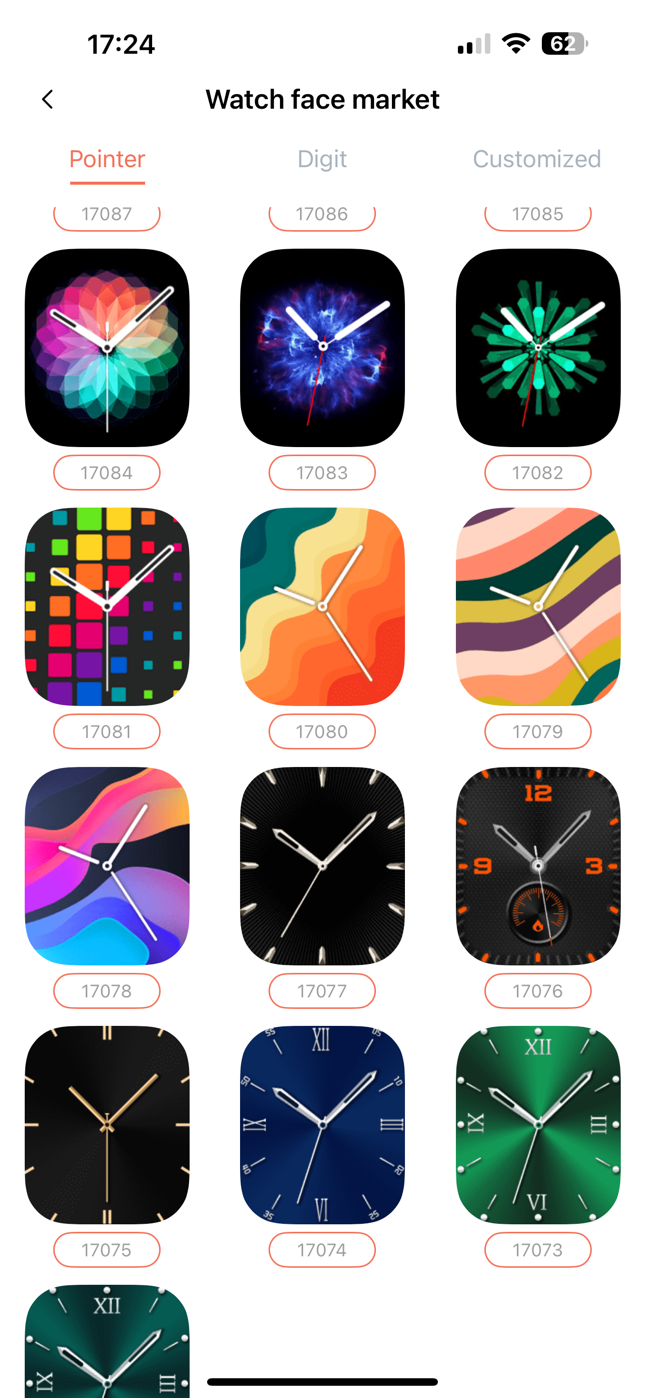645x1398 pixels.
Task: Tap the 17086 label button
Action: pos(322,215)
